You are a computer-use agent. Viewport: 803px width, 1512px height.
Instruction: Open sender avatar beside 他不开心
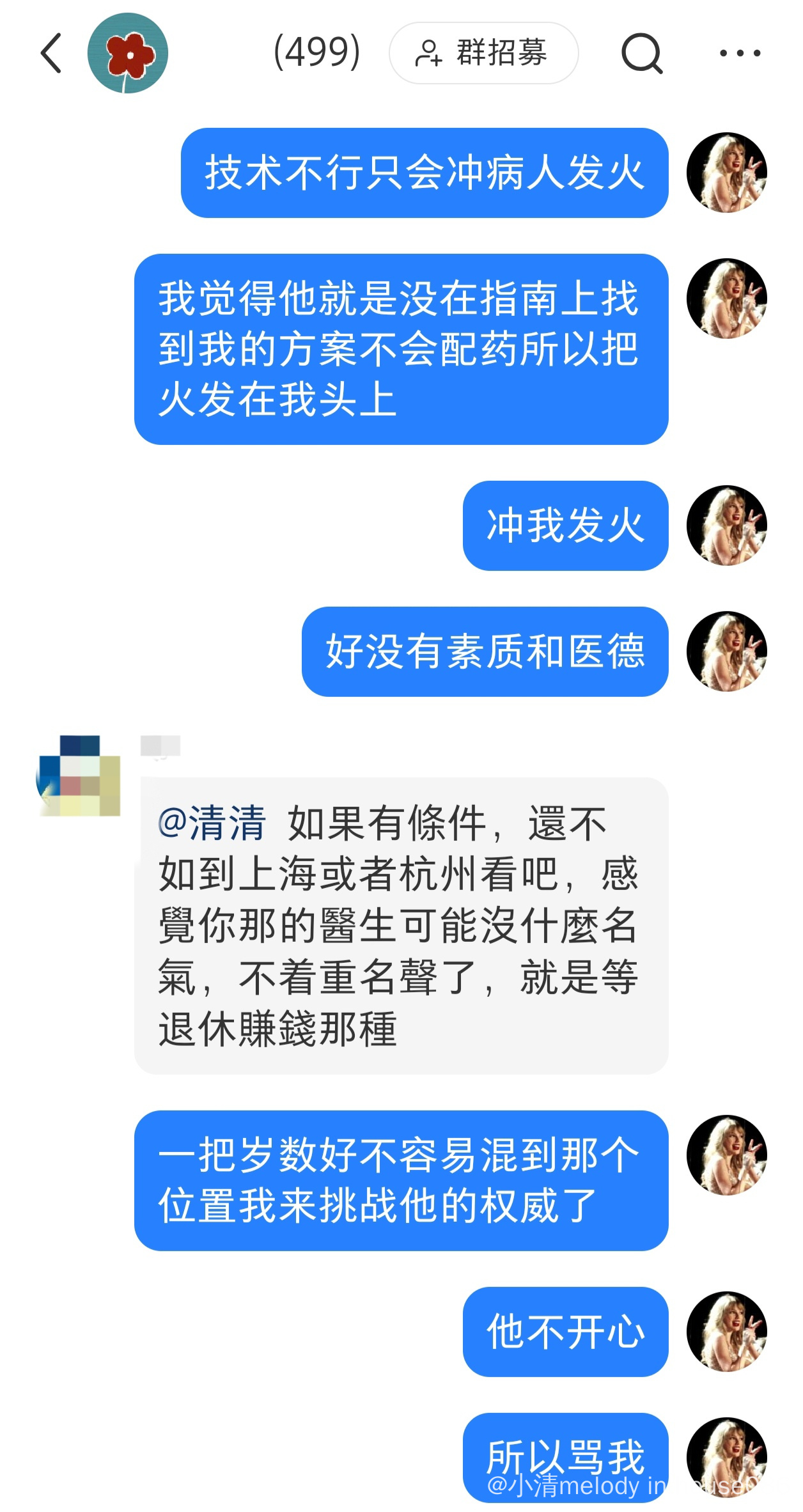coord(726,1332)
